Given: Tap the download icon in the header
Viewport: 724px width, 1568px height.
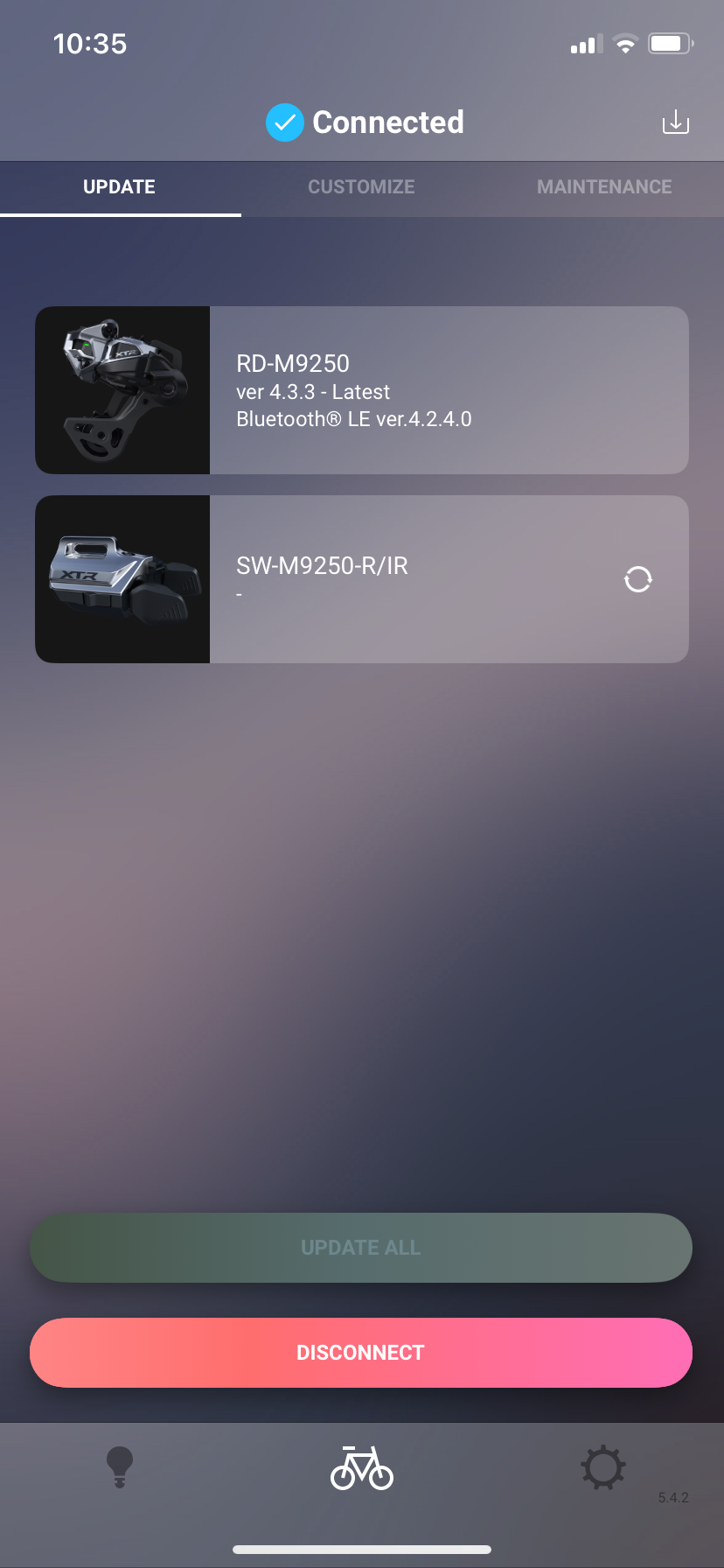Looking at the screenshot, I should [x=675, y=122].
